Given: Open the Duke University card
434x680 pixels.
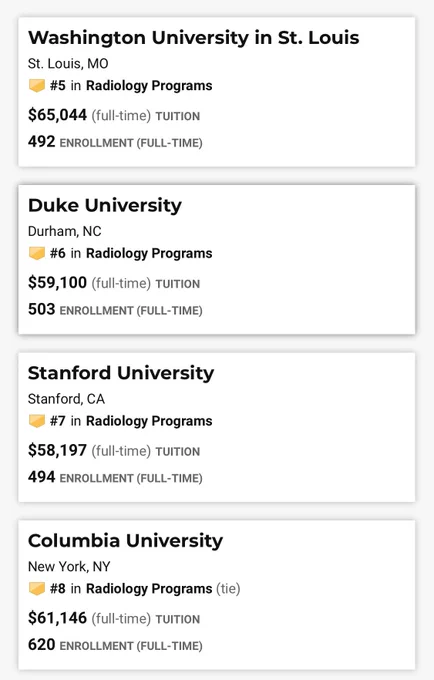Looking at the screenshot, I should (217, 259).
